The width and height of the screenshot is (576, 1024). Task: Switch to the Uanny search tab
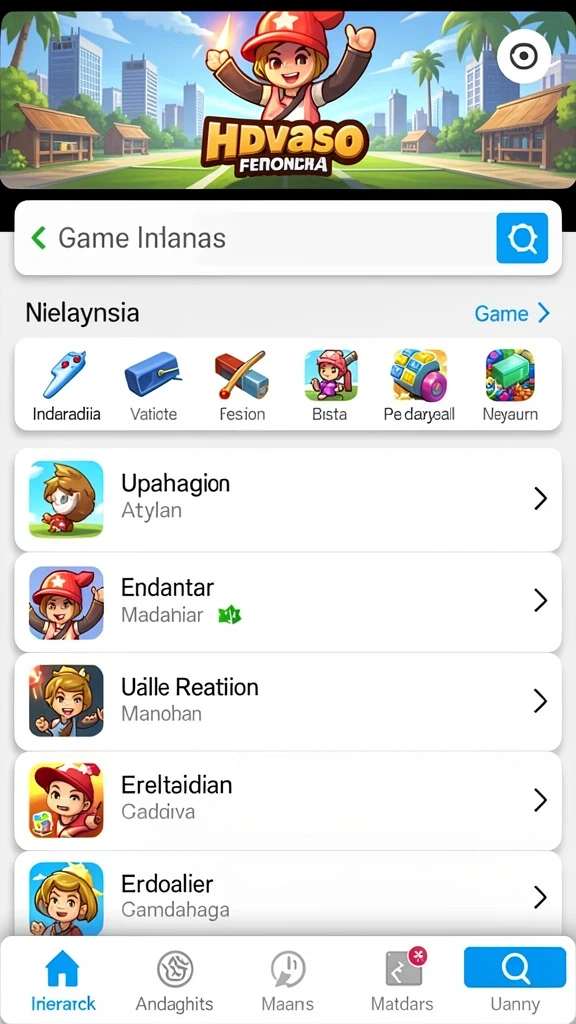click(x=515, y=980)
